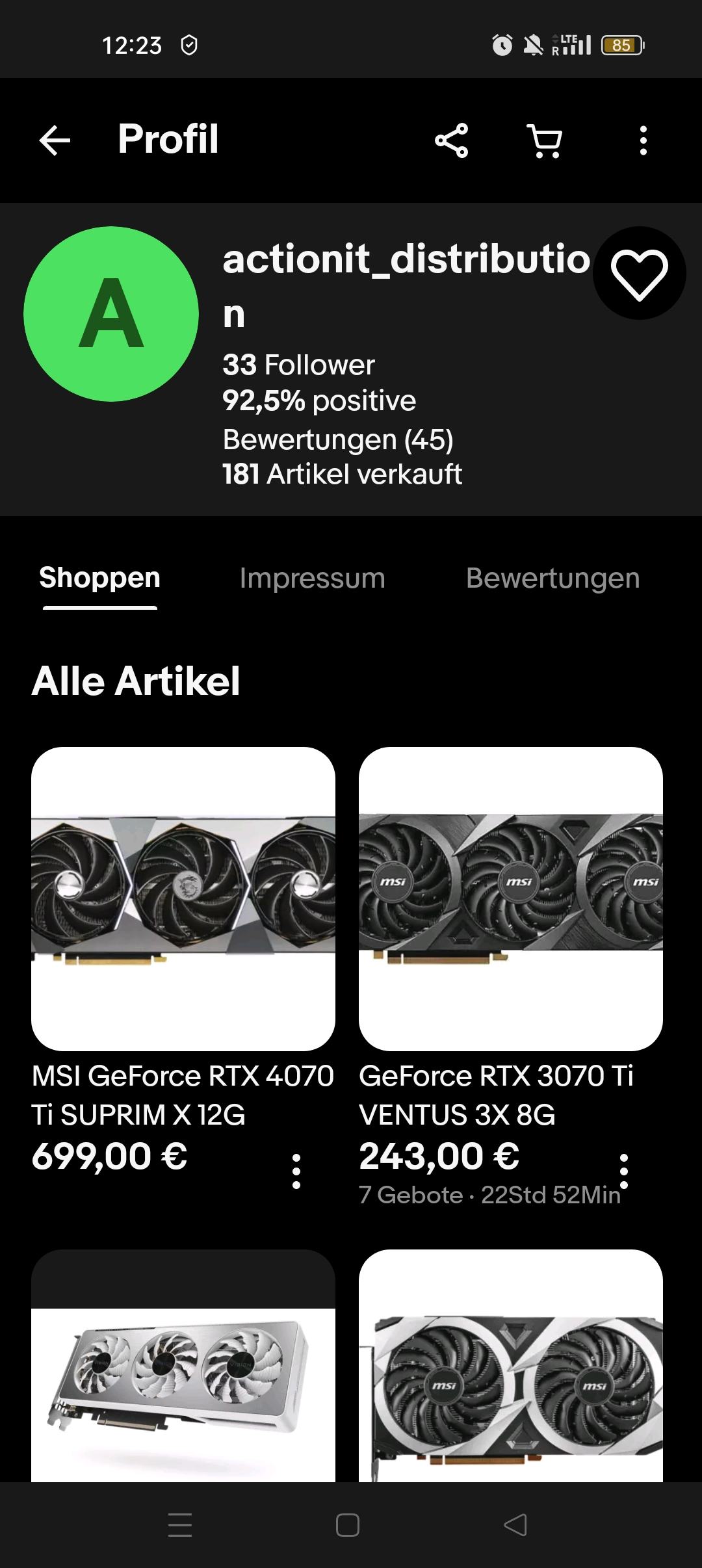This screenshot has height=1568, width=702.
Task: Open the GeForce RTX 3070 Ti VENTUS 3X listing
Action: [511, 898]
